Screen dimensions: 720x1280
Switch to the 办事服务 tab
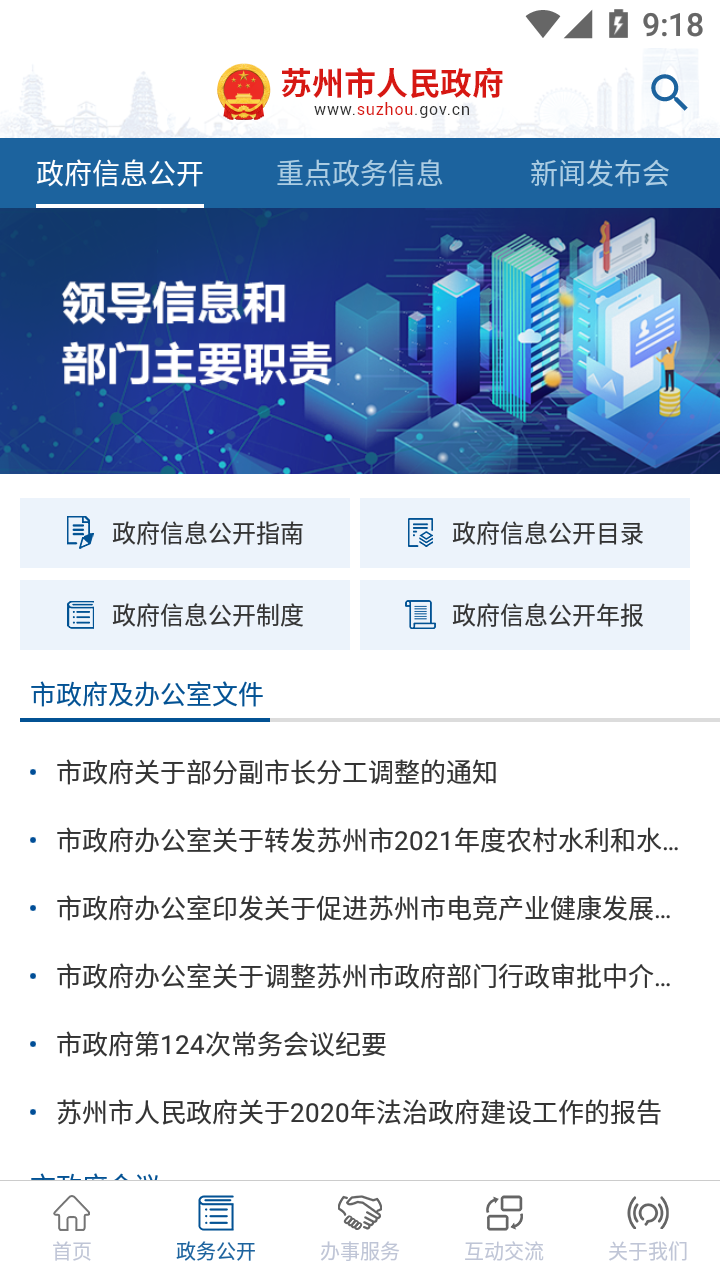coord(360,1229)
